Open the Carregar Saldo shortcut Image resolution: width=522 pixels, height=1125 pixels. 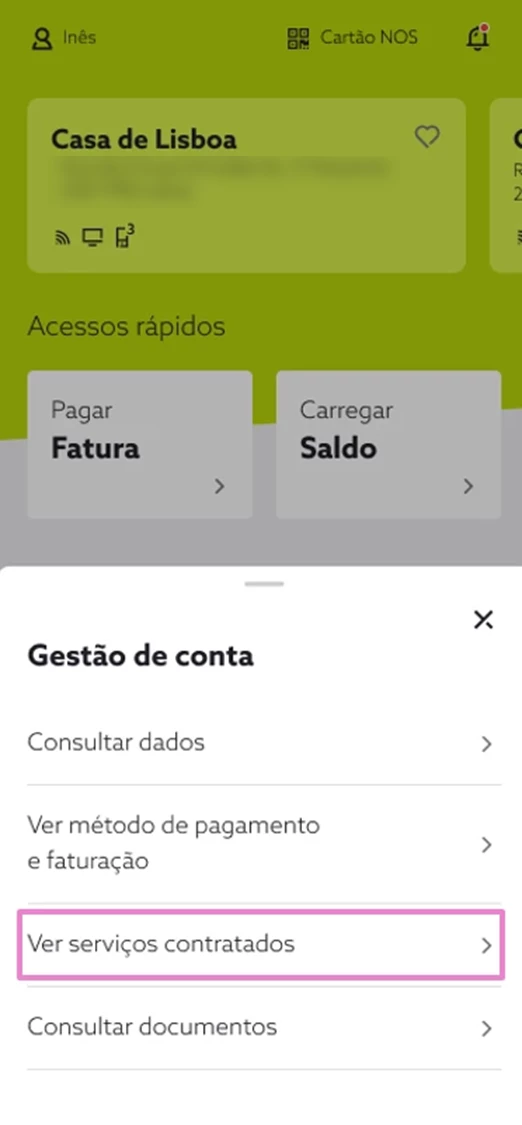pyautogui.click(x=389, y=444)
